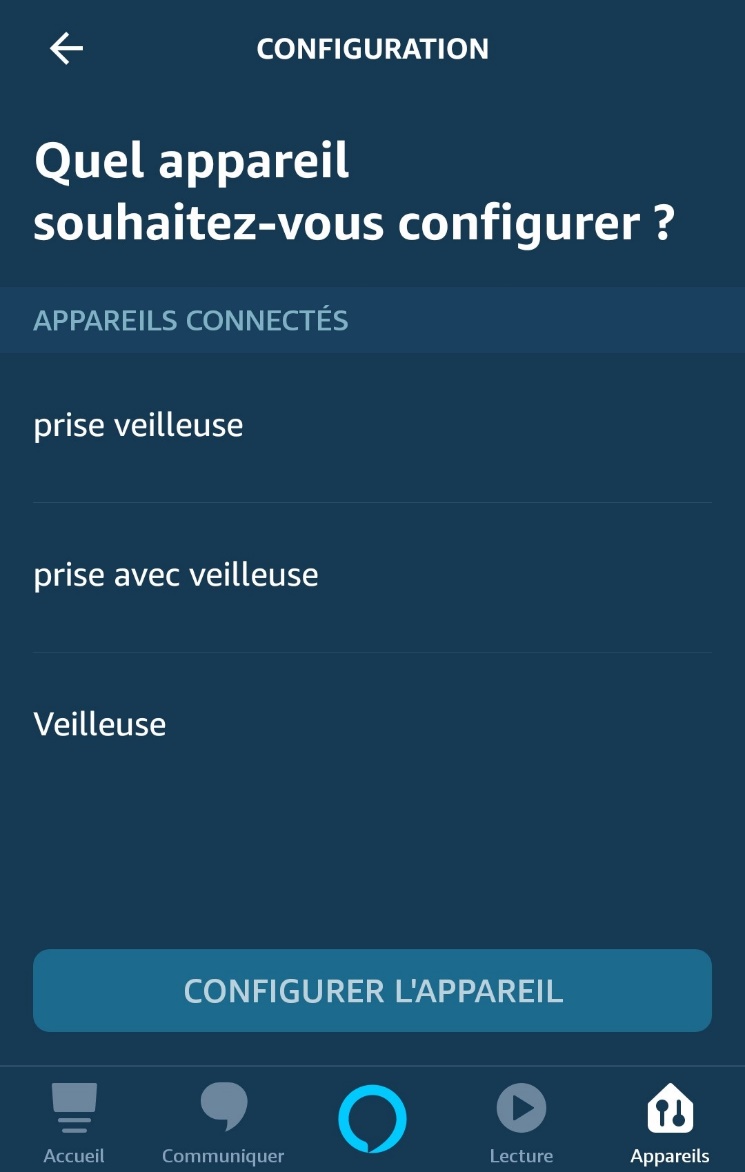Open the Appareils tab
Viewport: 745px width, 1172px height.
click(x=670, y=1123)
